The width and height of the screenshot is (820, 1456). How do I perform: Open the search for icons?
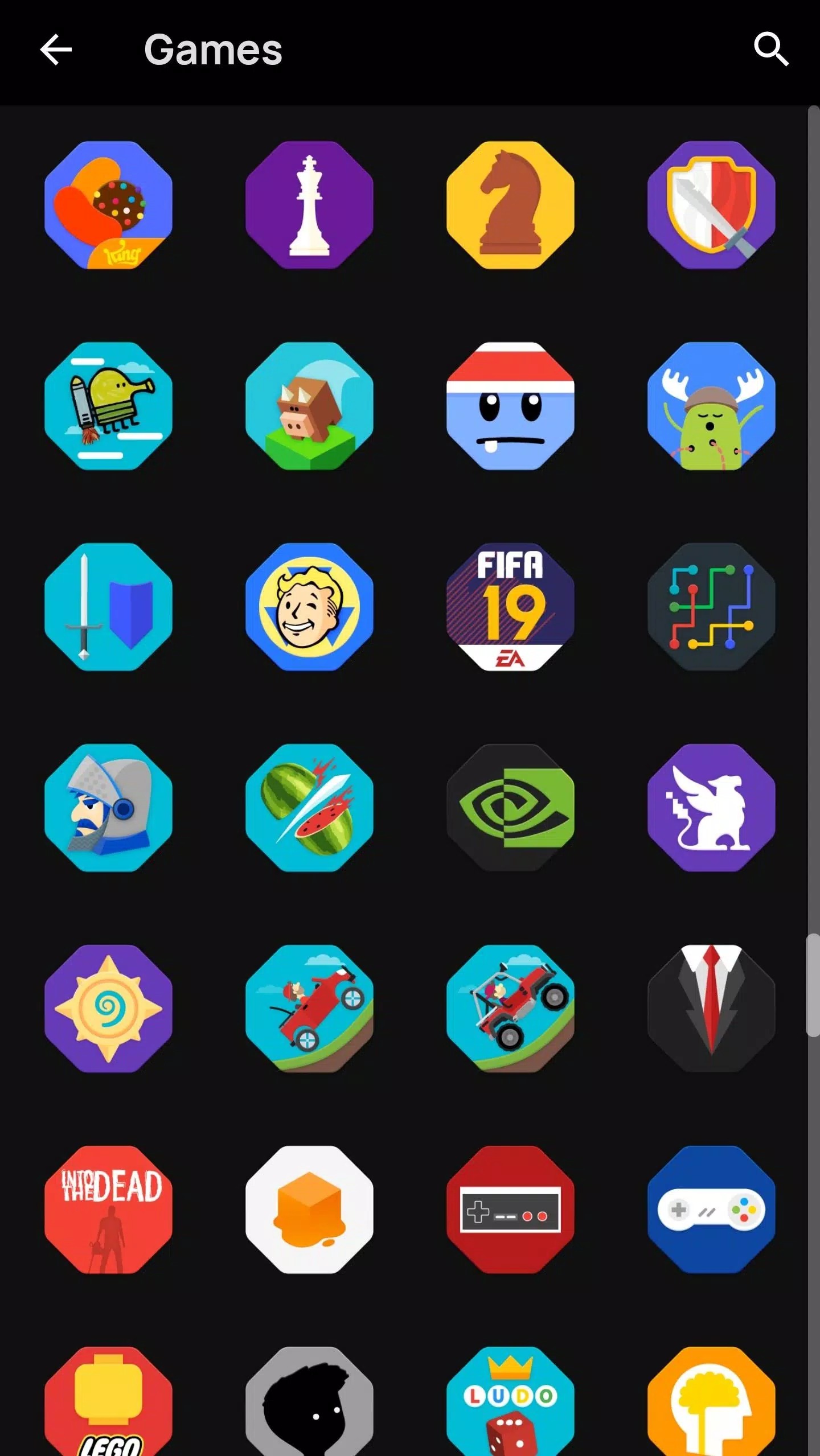point(771,50)
